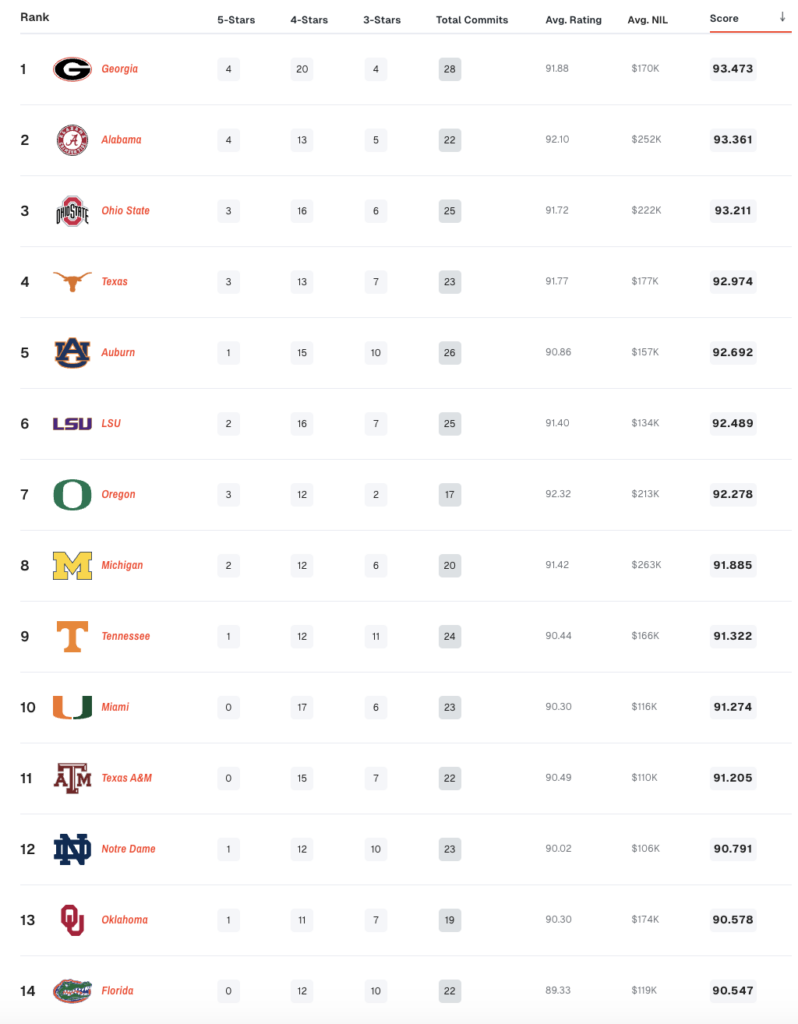The image size is (798, 1024).
Task: Open the Notre Dame team link
Action: pos(128,849)
